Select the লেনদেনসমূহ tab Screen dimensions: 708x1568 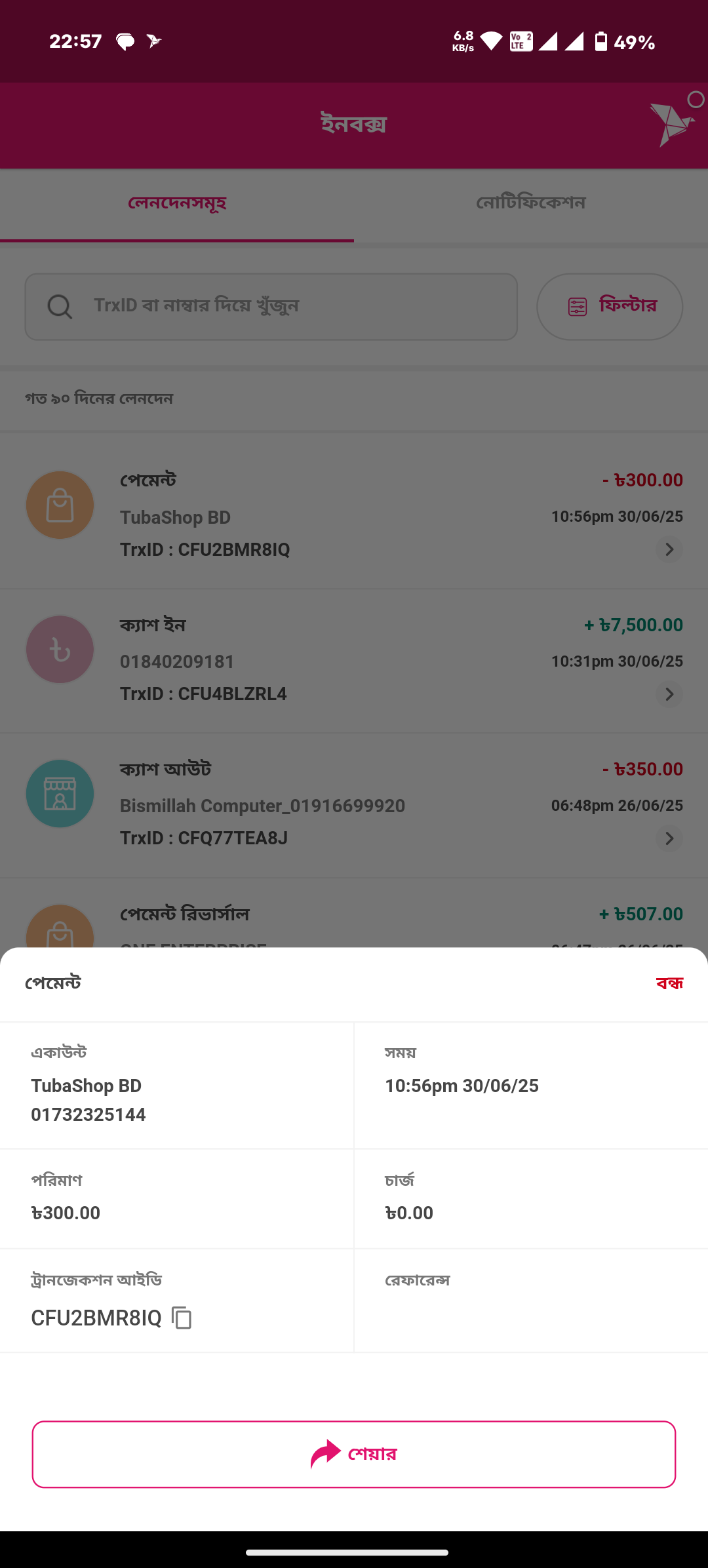(177, 203)
